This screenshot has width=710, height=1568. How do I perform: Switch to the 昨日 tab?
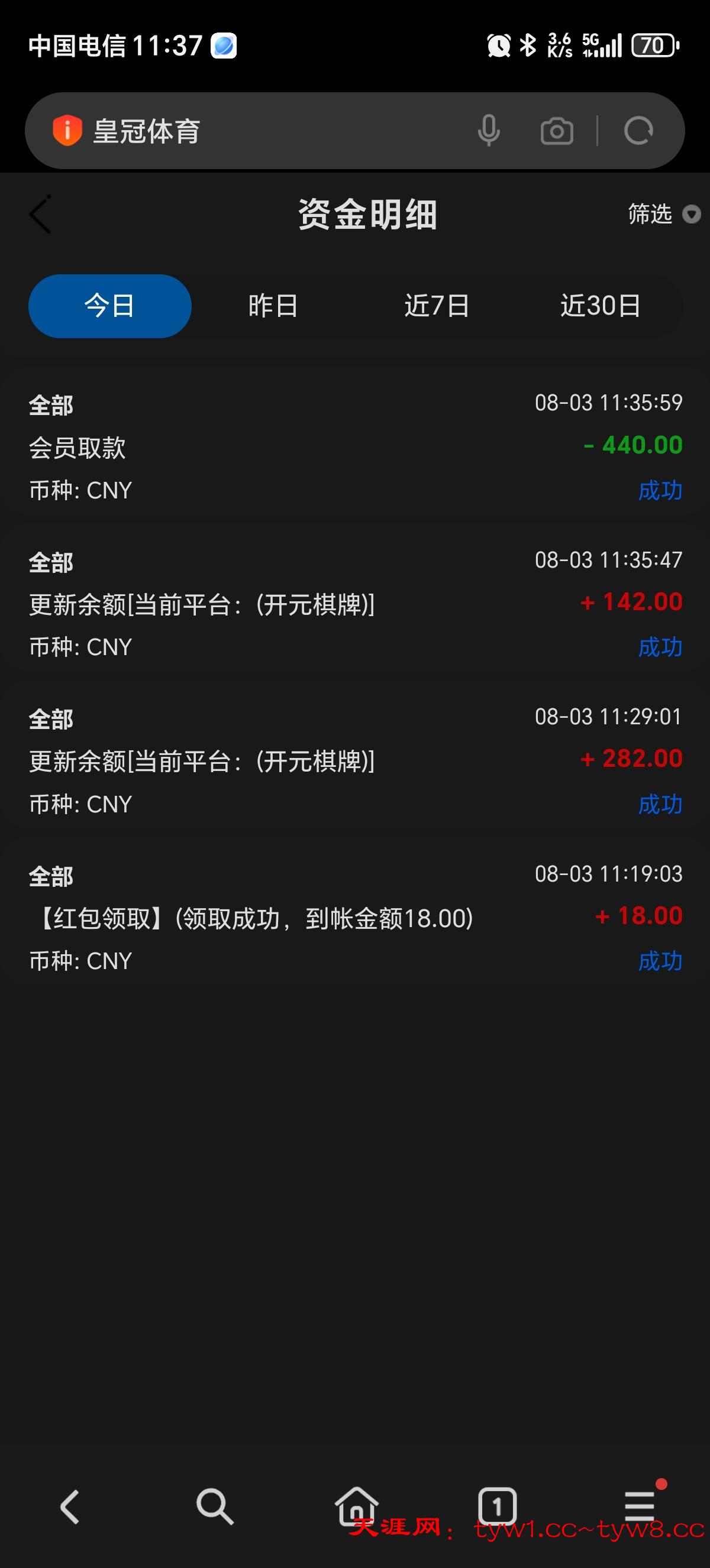[x=273, y=306]
